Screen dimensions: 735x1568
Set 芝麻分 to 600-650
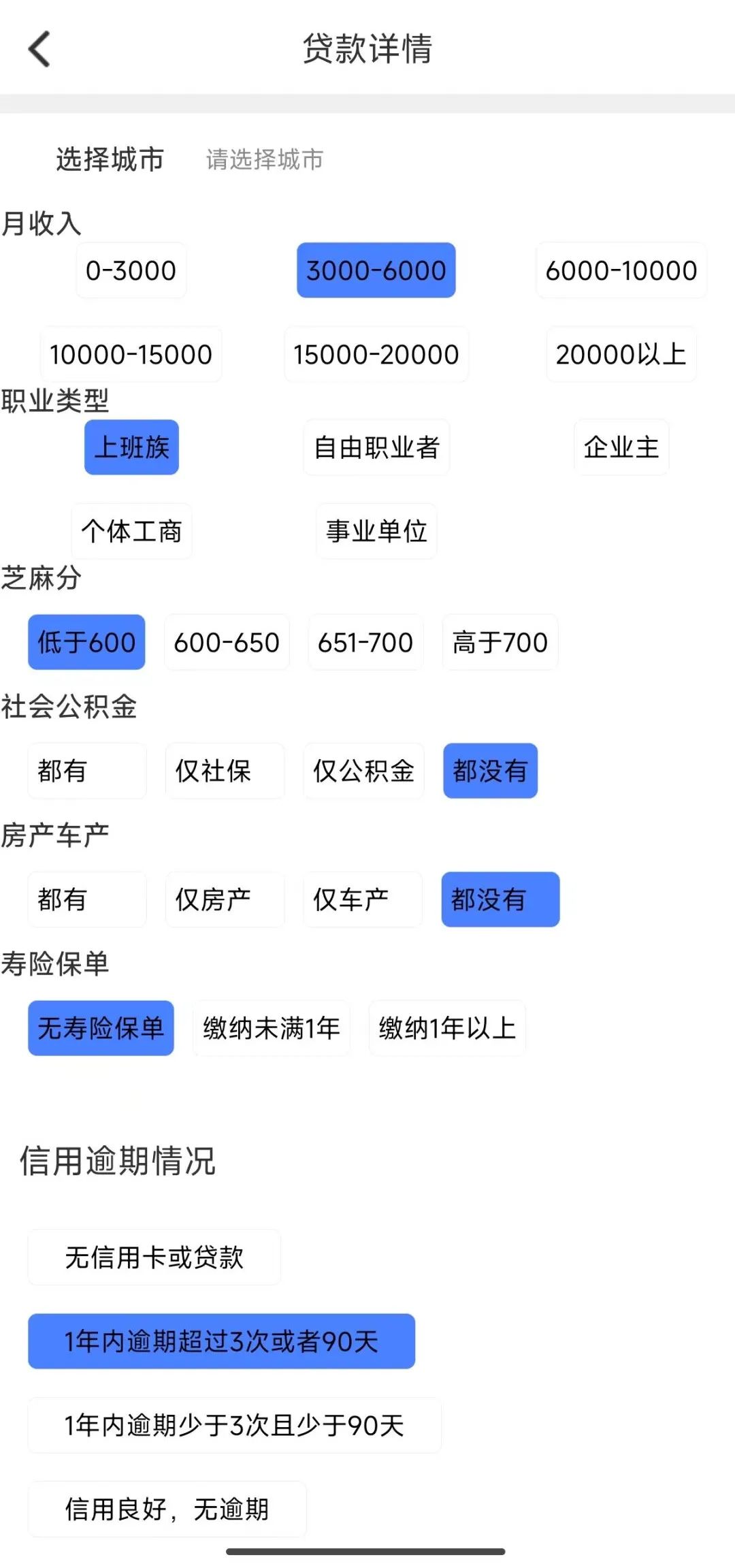click(x=227, y=642)
